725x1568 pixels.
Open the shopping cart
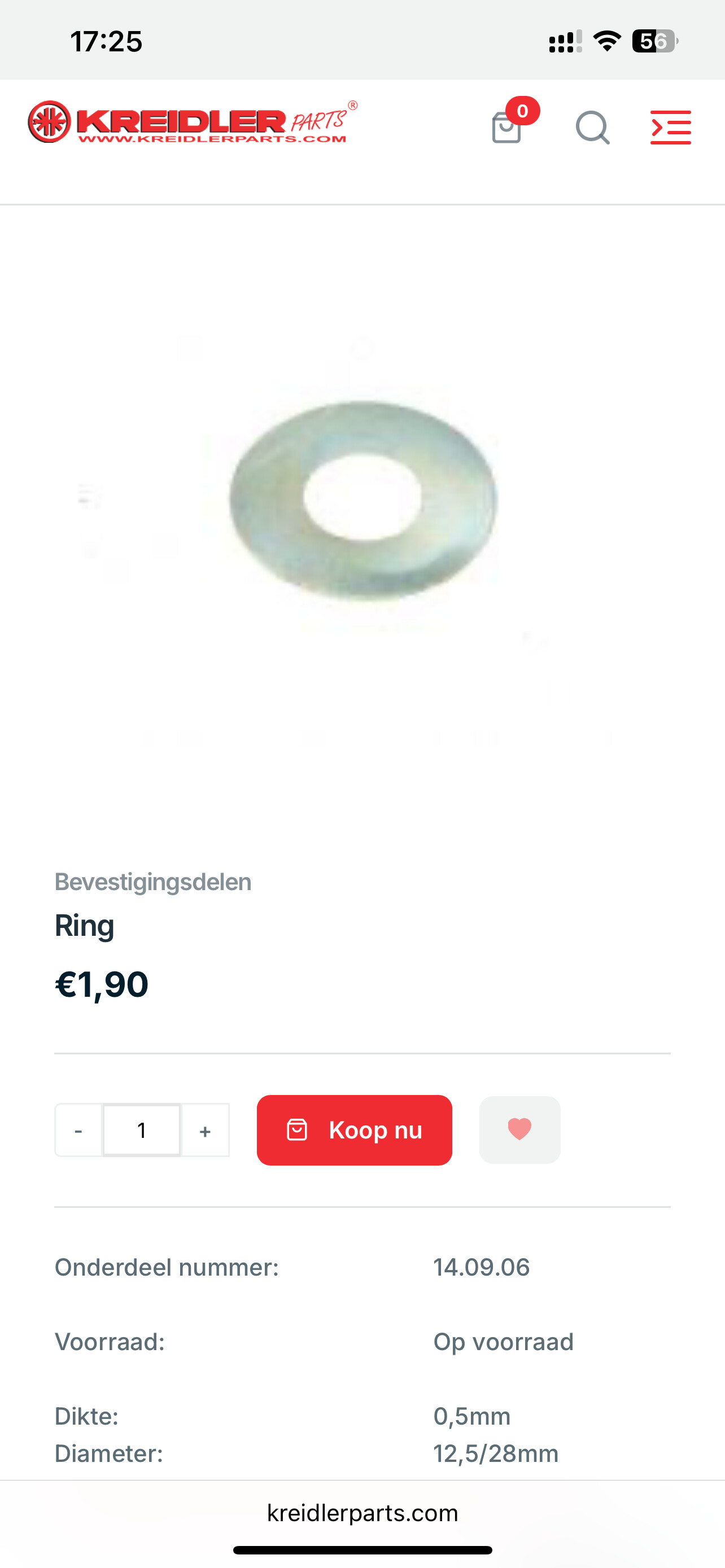point(506,127)
